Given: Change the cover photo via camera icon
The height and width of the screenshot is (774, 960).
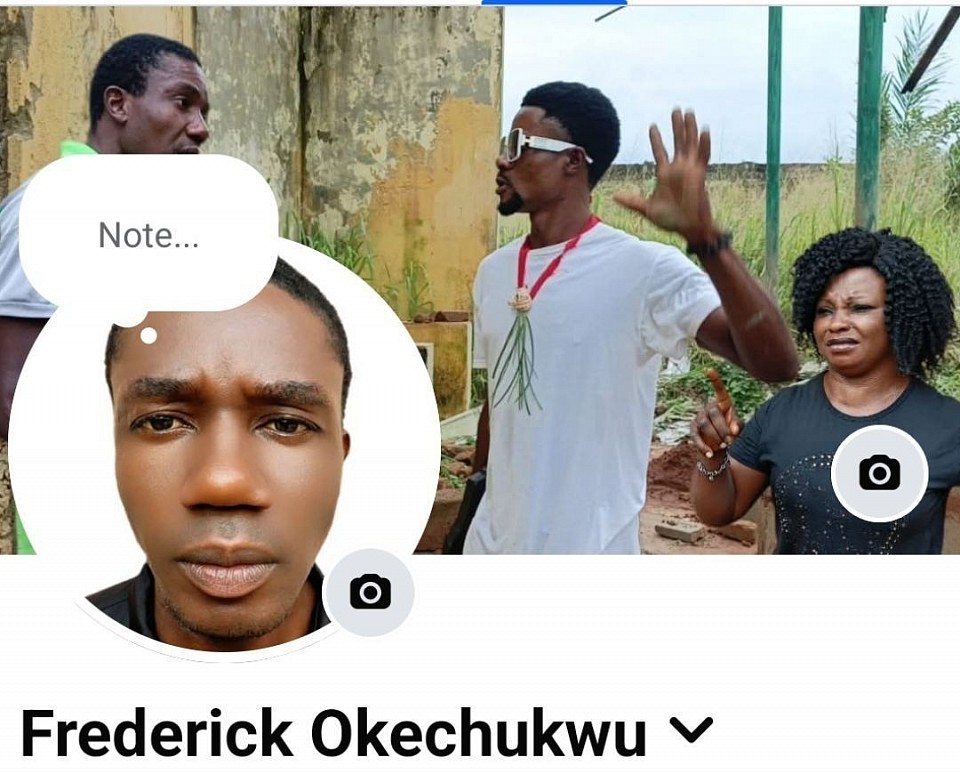Looking at the screenshot, I should pos(879,473).
